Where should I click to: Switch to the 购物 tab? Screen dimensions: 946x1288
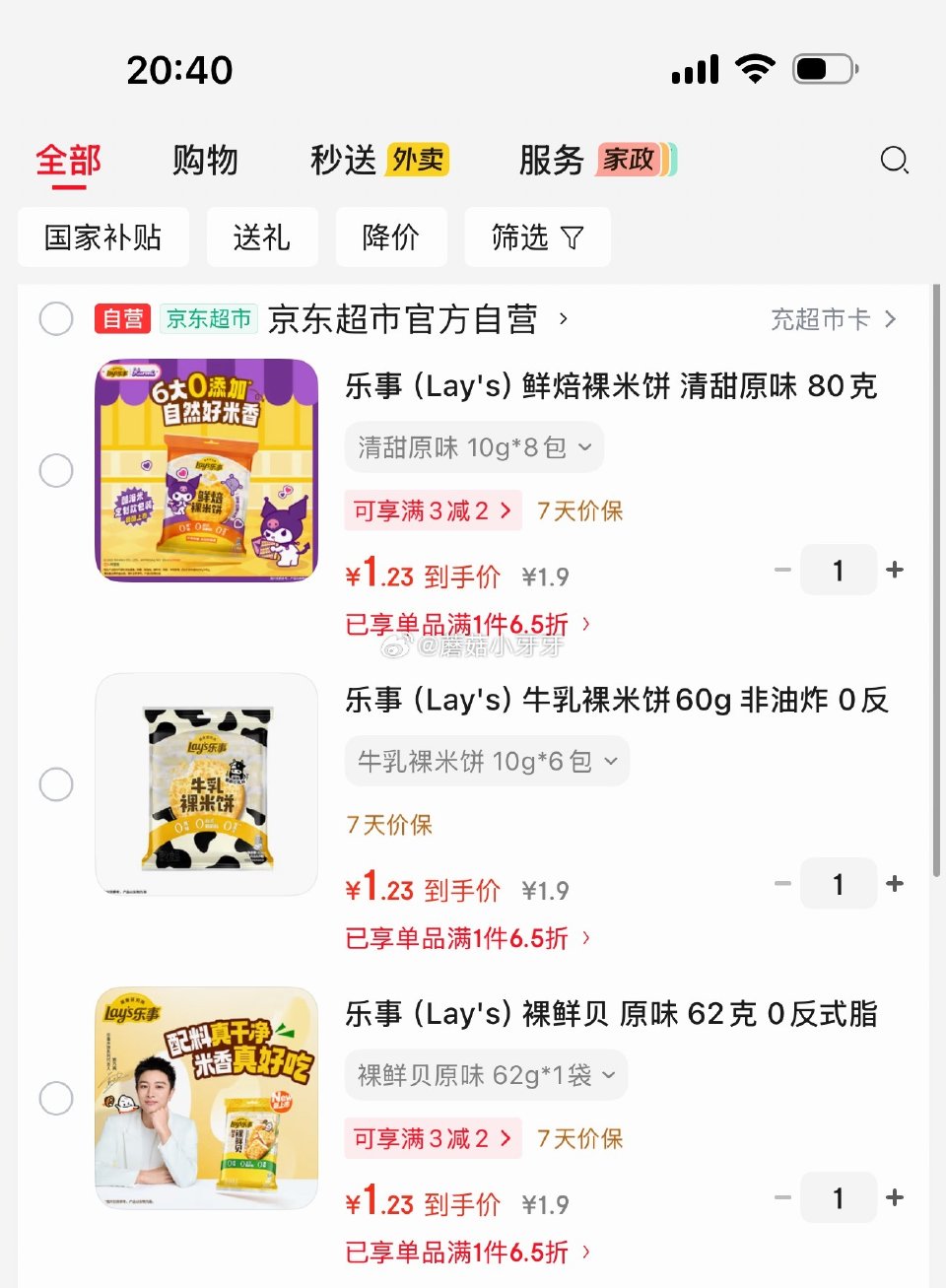[205, 160]
